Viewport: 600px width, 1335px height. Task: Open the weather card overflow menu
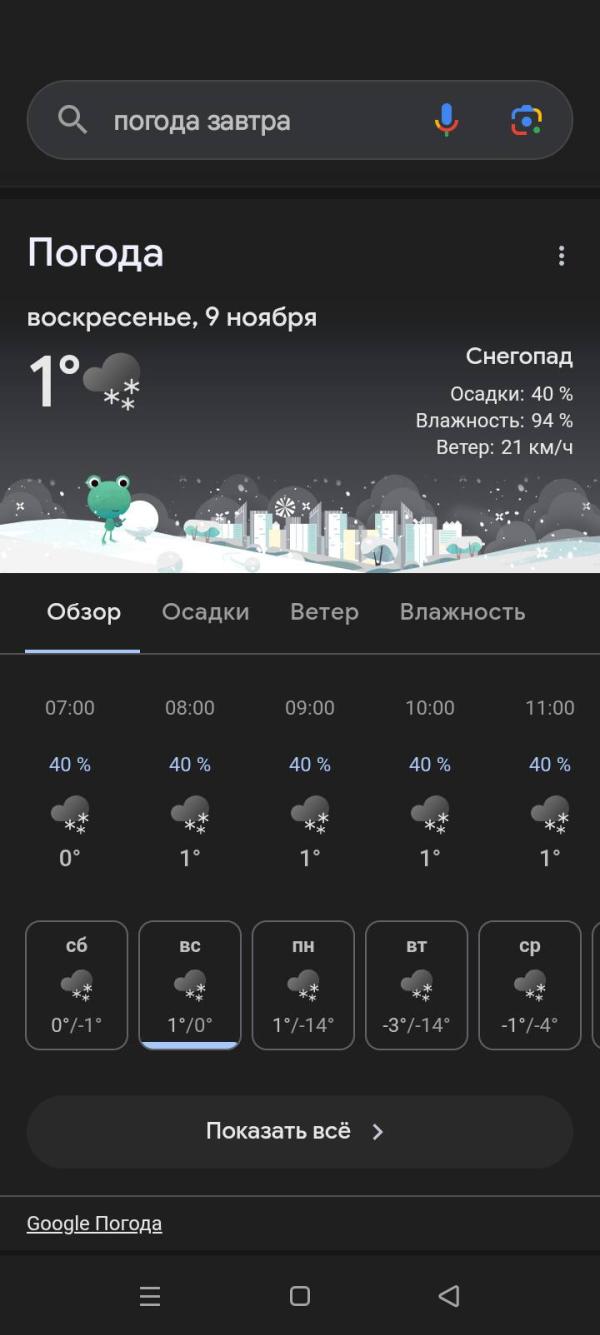click(x=561, y=256)
